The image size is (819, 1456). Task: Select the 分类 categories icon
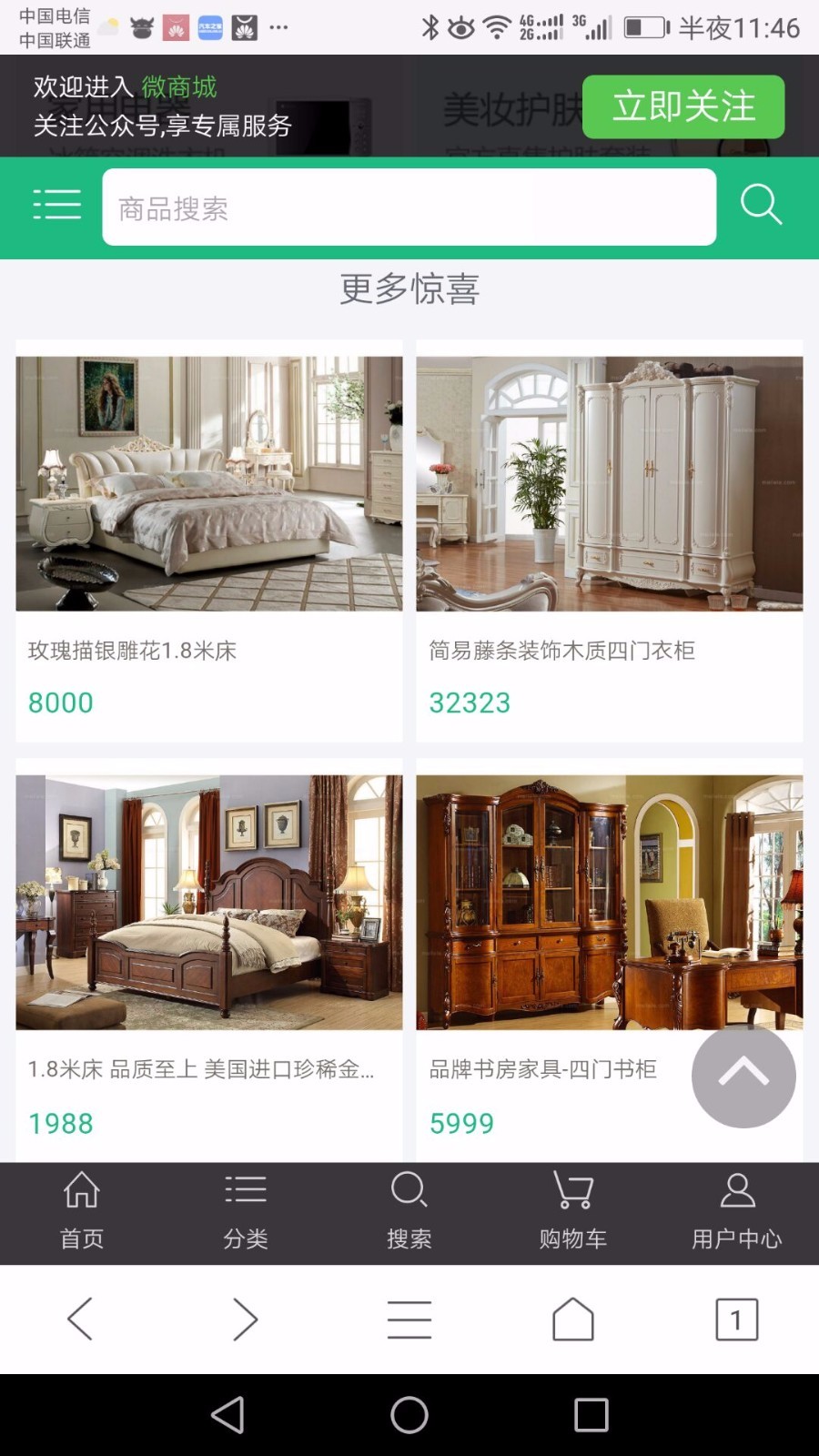point(245,1210)
